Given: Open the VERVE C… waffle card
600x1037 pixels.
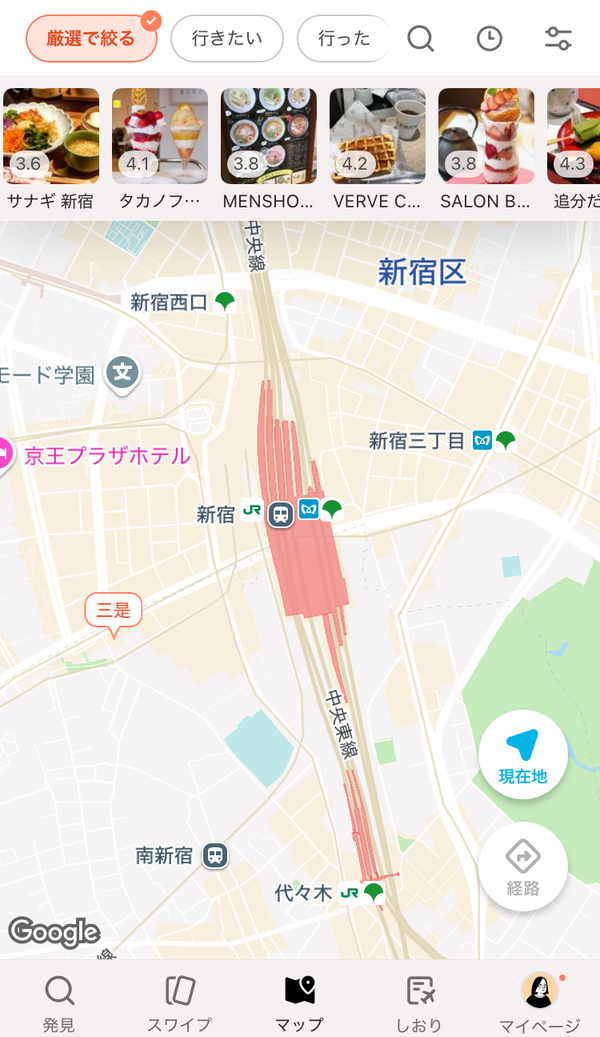Looking at the screenshot, I should (x=377, y=149).
